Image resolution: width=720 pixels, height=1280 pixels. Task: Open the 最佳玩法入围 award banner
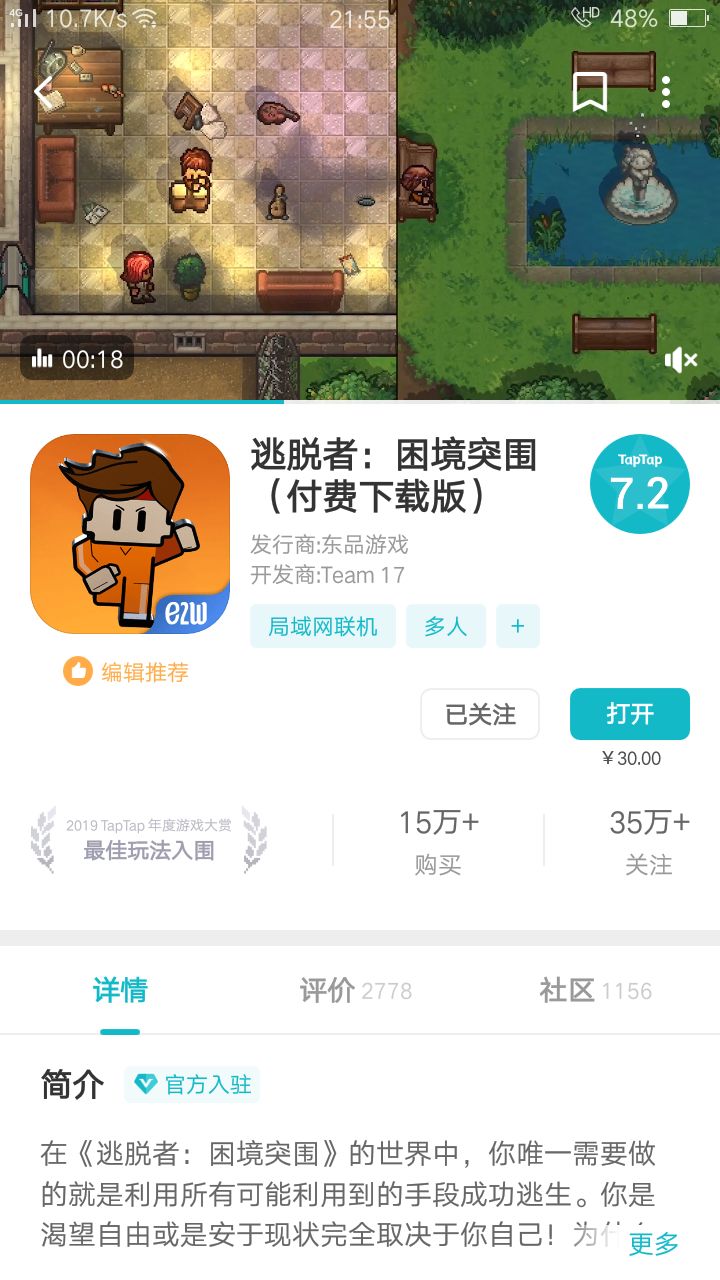(x=149, y=840)
